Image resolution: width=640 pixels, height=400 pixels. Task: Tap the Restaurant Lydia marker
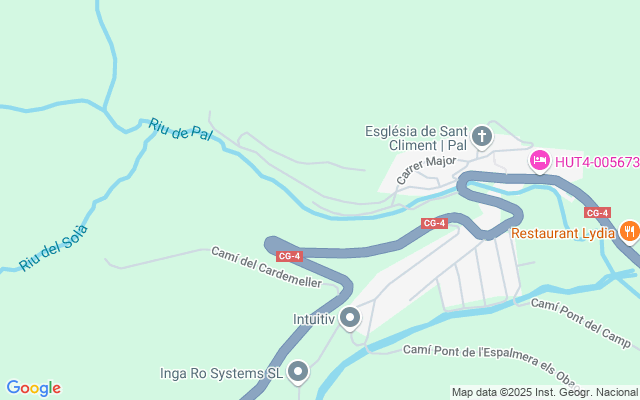(629, 231)
